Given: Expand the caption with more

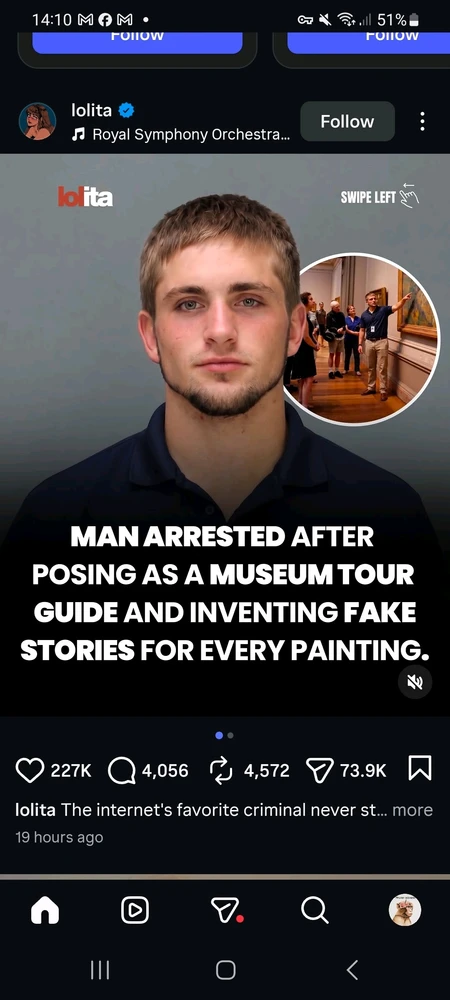Looking at the screenshot, I should coord(412,810).
